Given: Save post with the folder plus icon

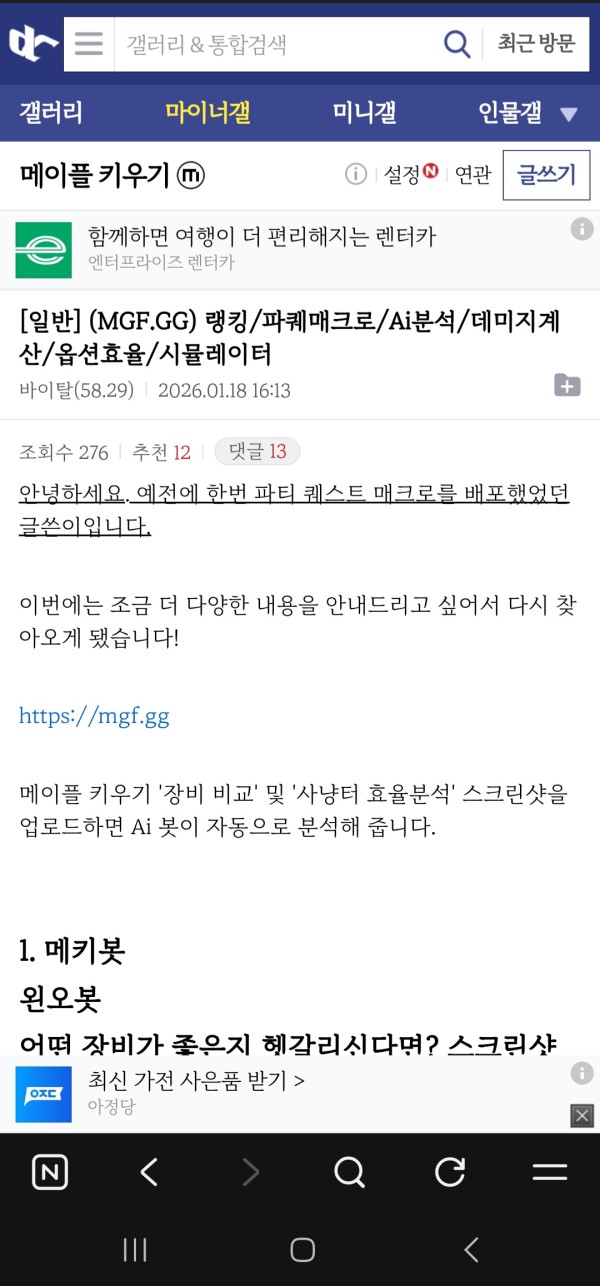Looking at the screenshot, I should 567,385.
